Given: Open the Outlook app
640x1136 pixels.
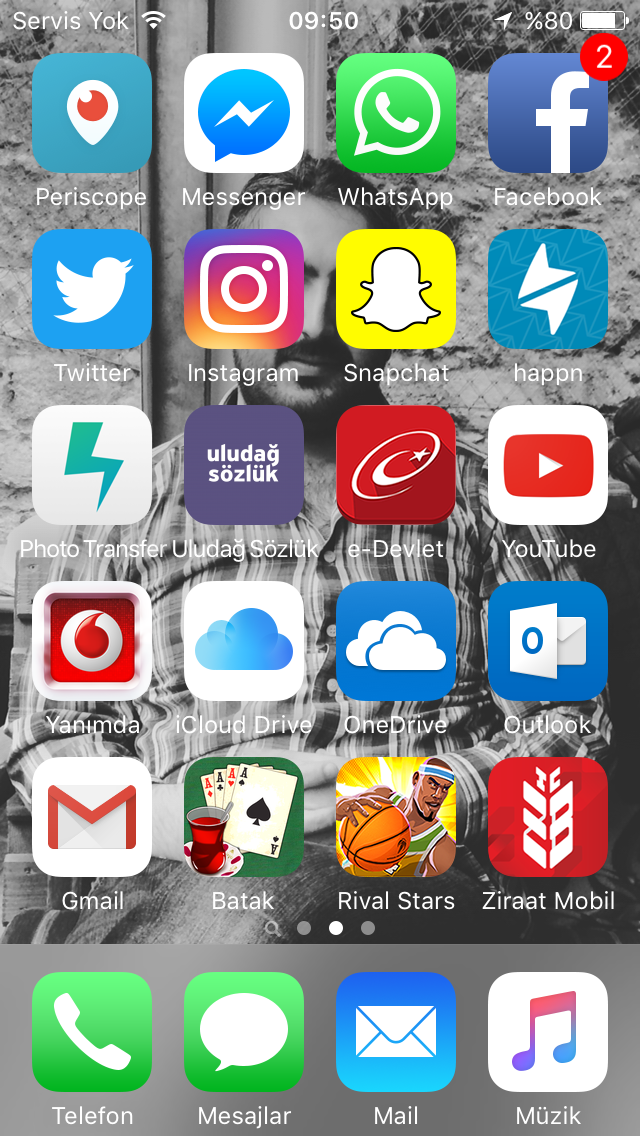Looking at the screenshot, I should click(x=548, y=642).
